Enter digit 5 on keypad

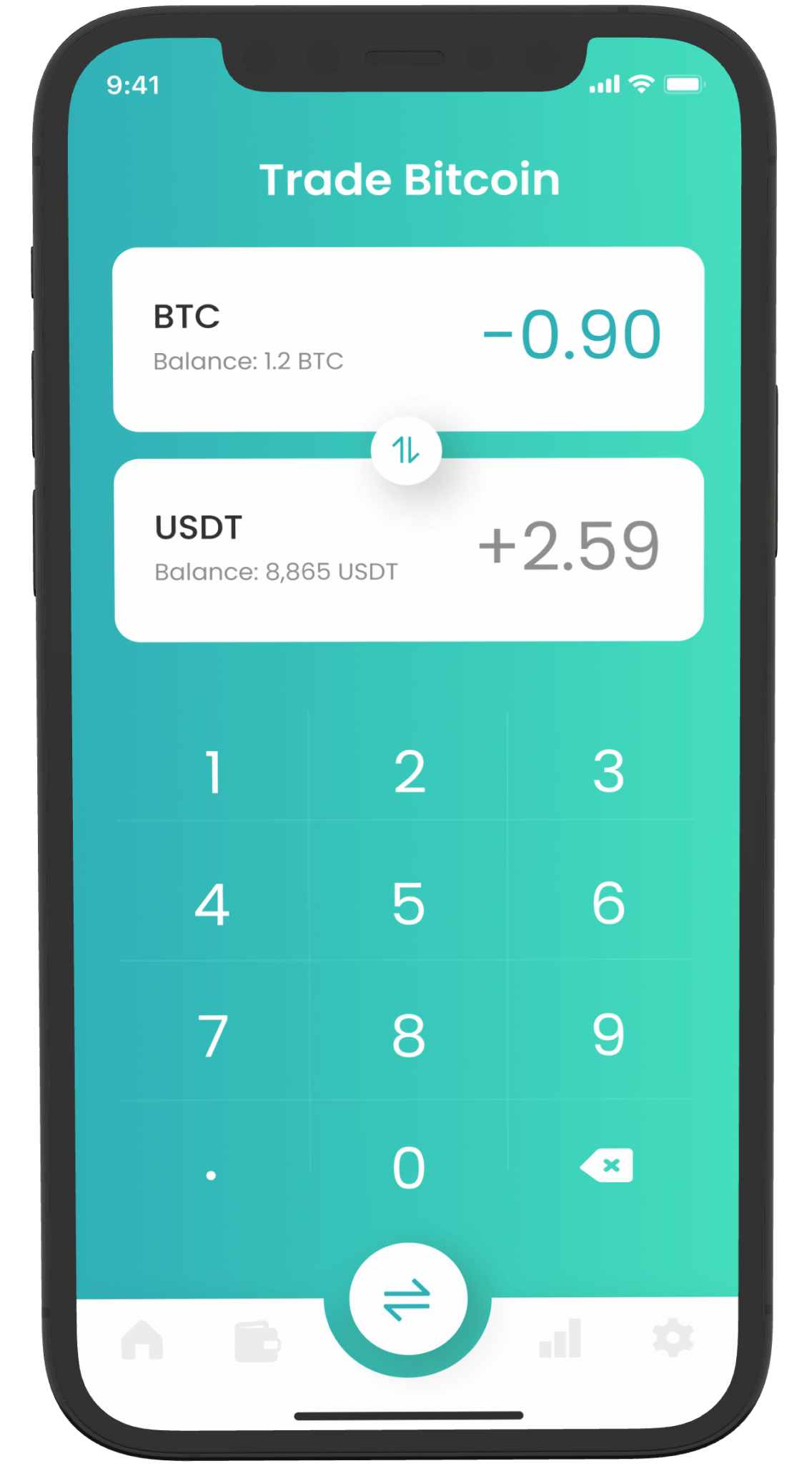(409, 904)
